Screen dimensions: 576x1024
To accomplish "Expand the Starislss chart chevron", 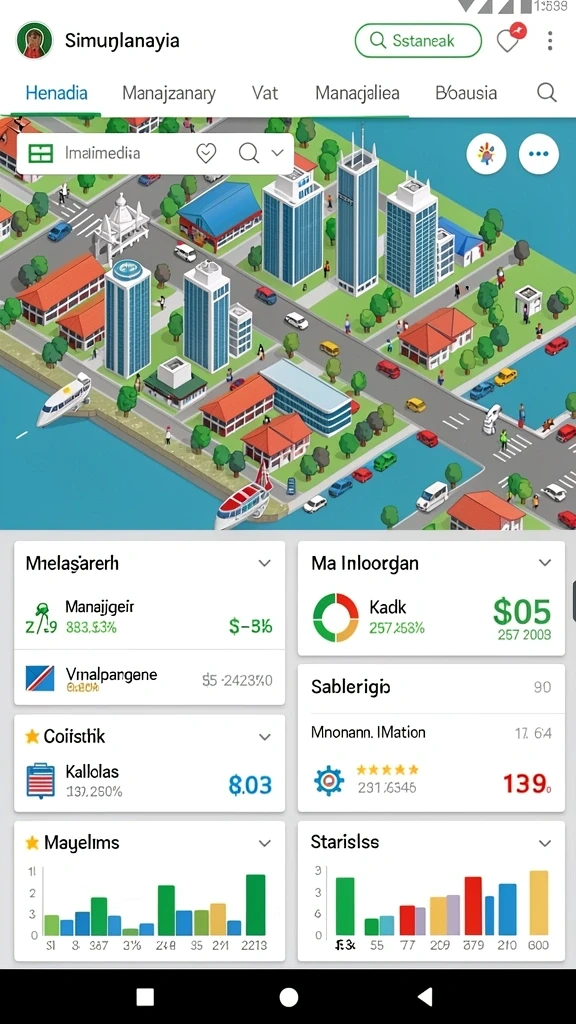I will 545,843.
